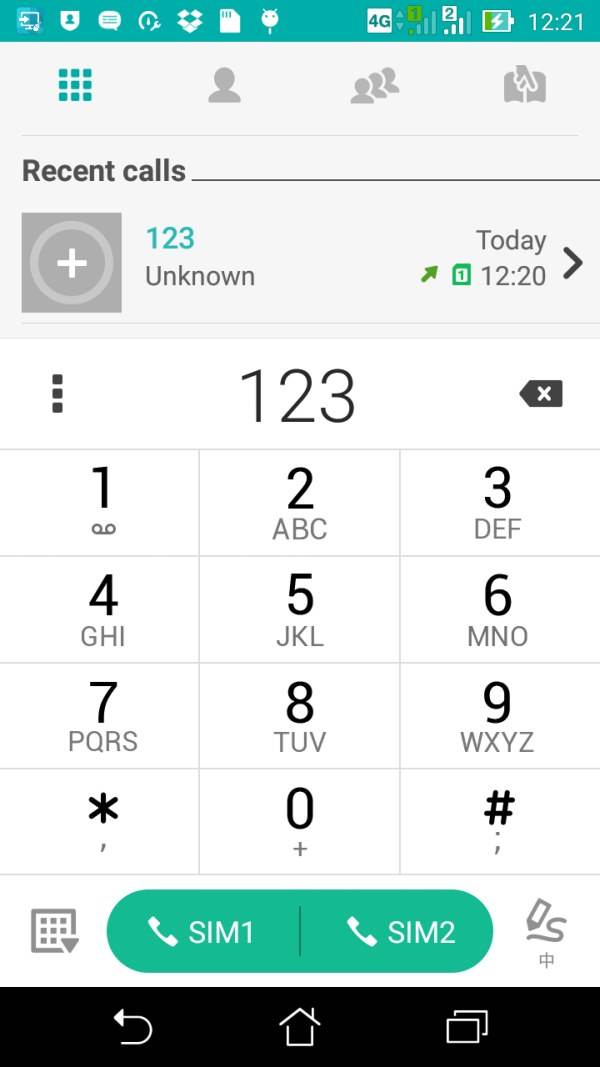Add 123 as a new contact
600x1067 pixels.
point(71,263)
